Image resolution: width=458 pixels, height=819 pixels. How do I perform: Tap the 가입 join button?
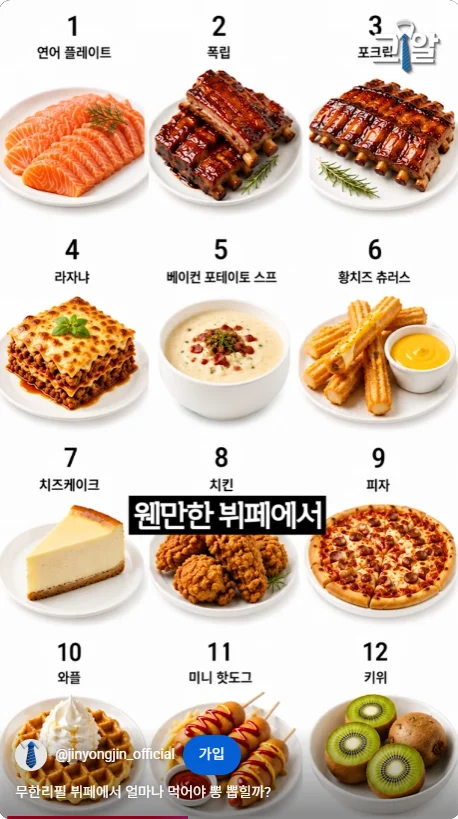[x=212, y=755]
